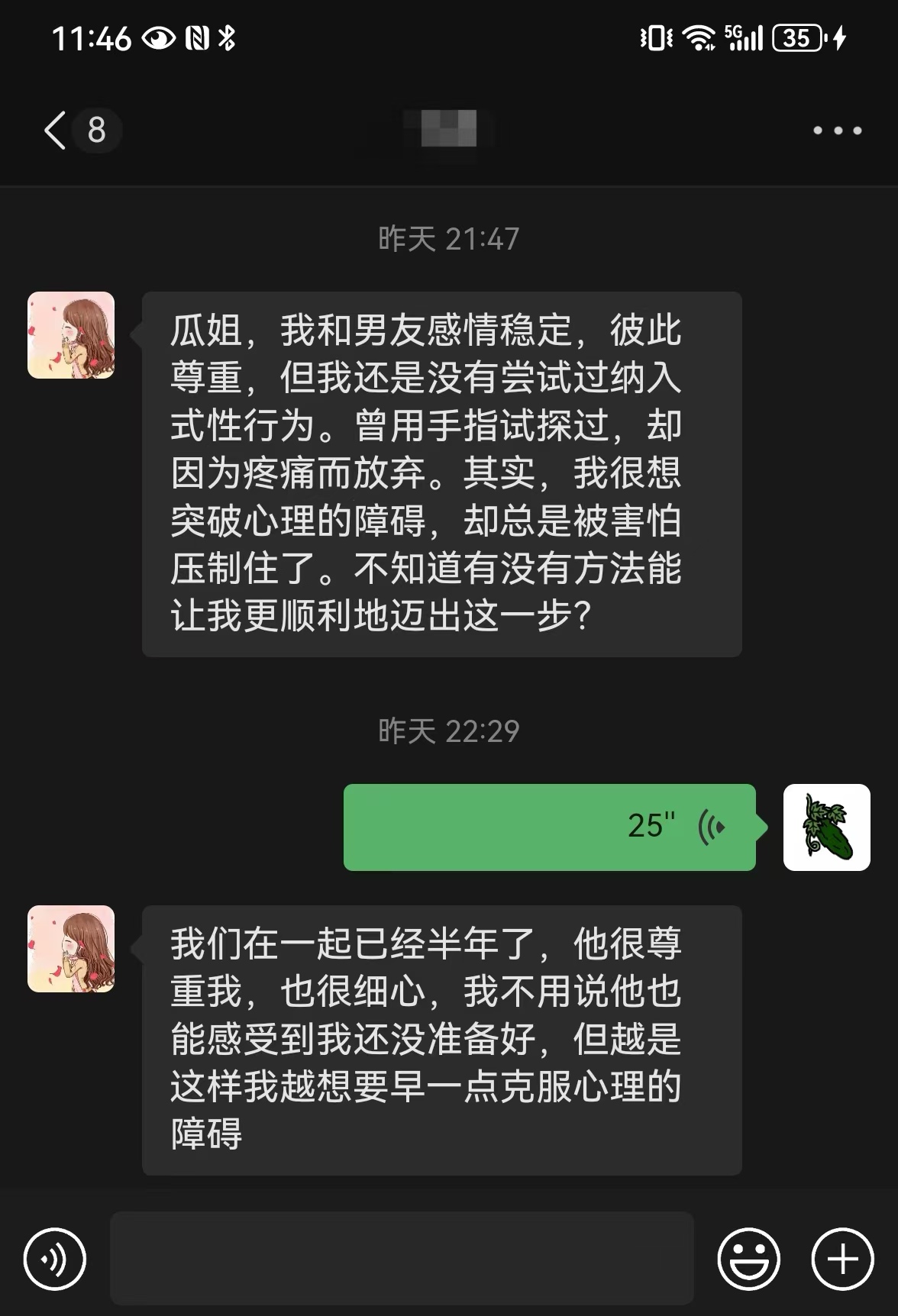Tap the message text field
The image size is (898, 1316).
coord(402,1258)
